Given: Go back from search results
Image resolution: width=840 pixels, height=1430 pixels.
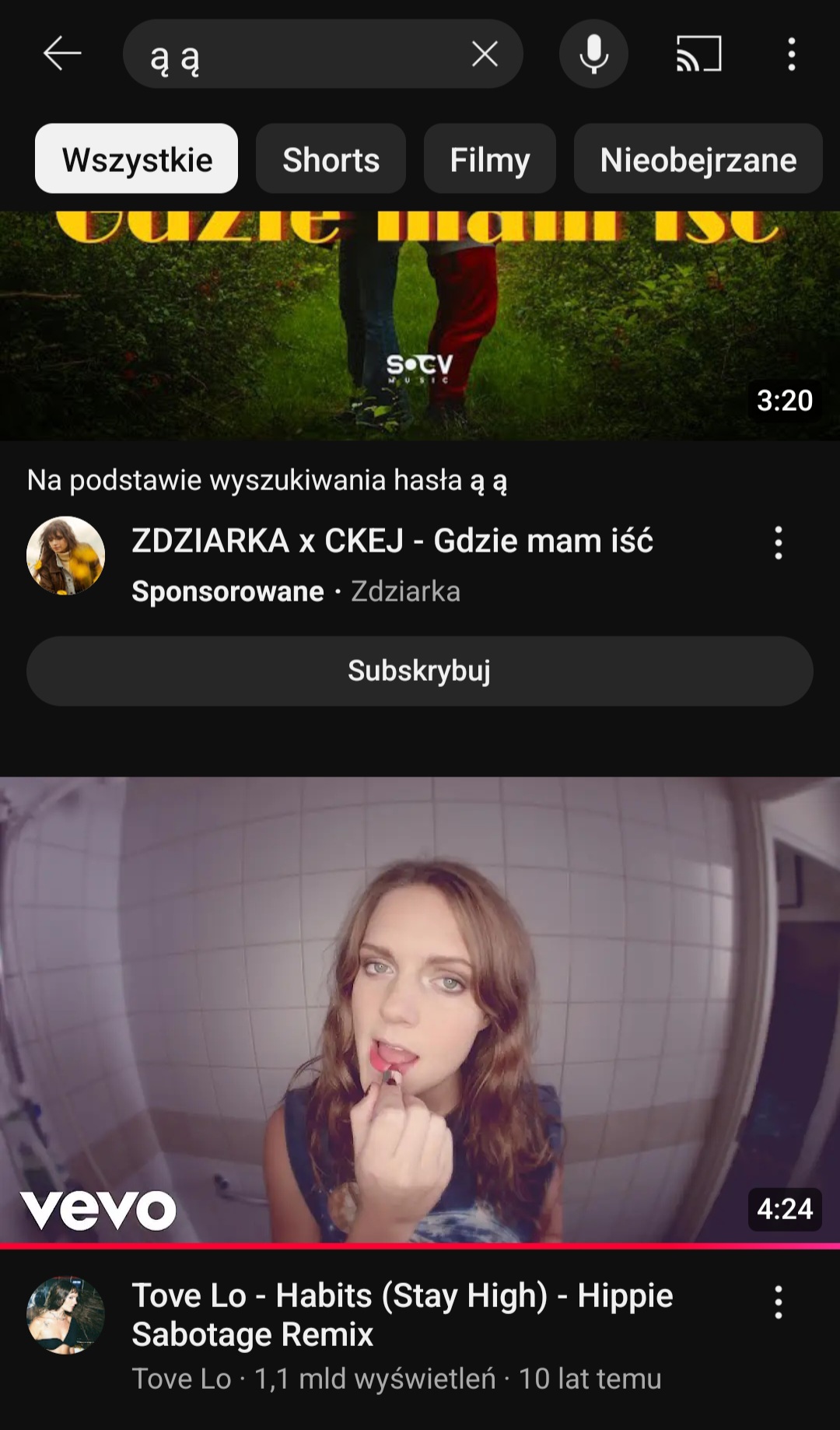Looking at the screenshot, I should tap(62, 54).
